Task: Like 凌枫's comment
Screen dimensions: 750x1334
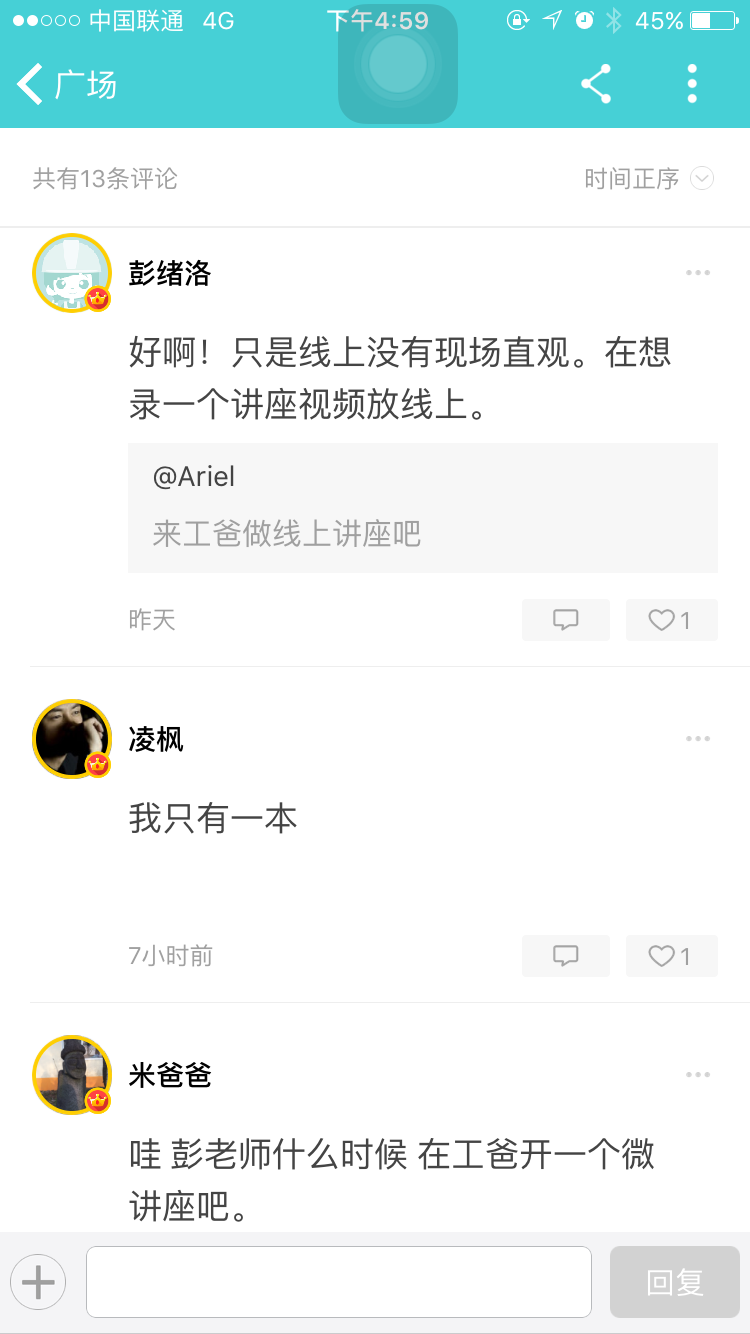Action: coord(671,956)
